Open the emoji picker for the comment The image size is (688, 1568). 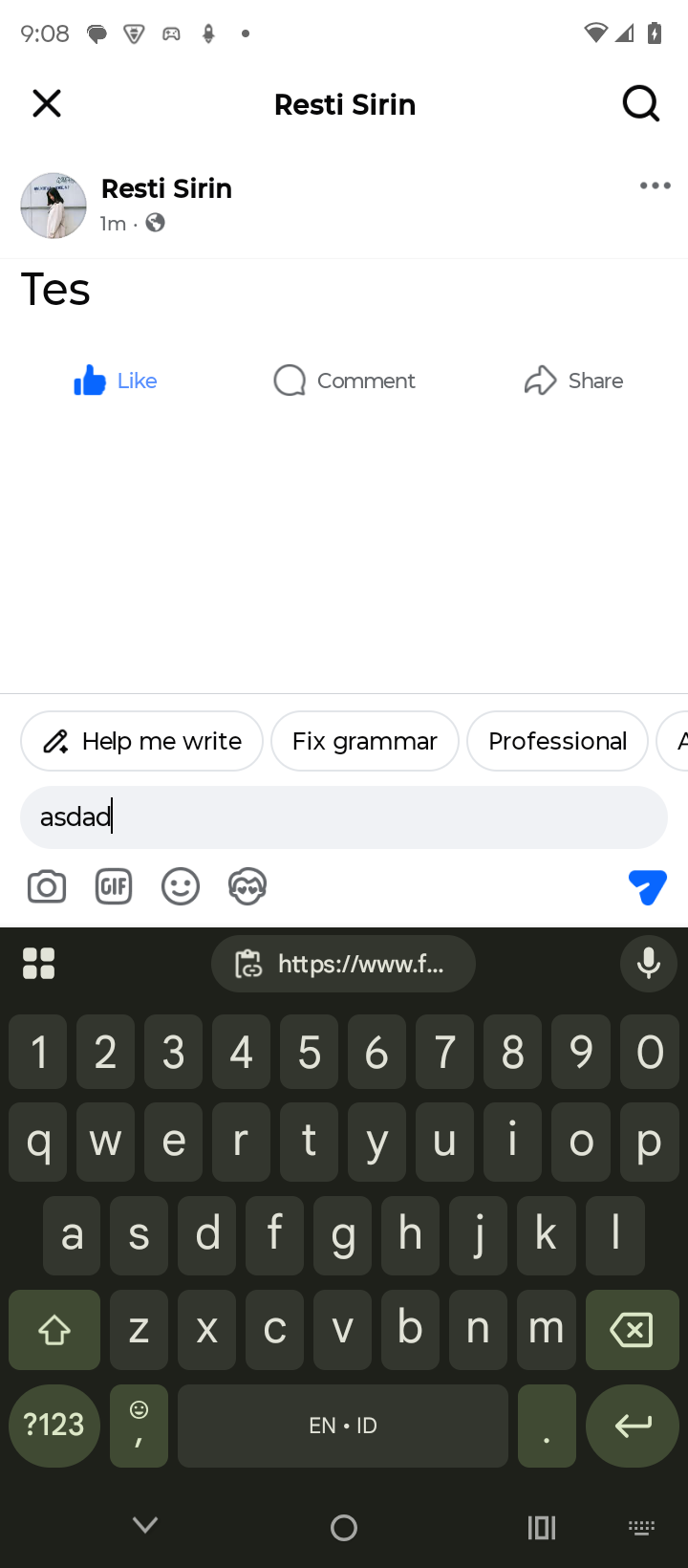181,887
